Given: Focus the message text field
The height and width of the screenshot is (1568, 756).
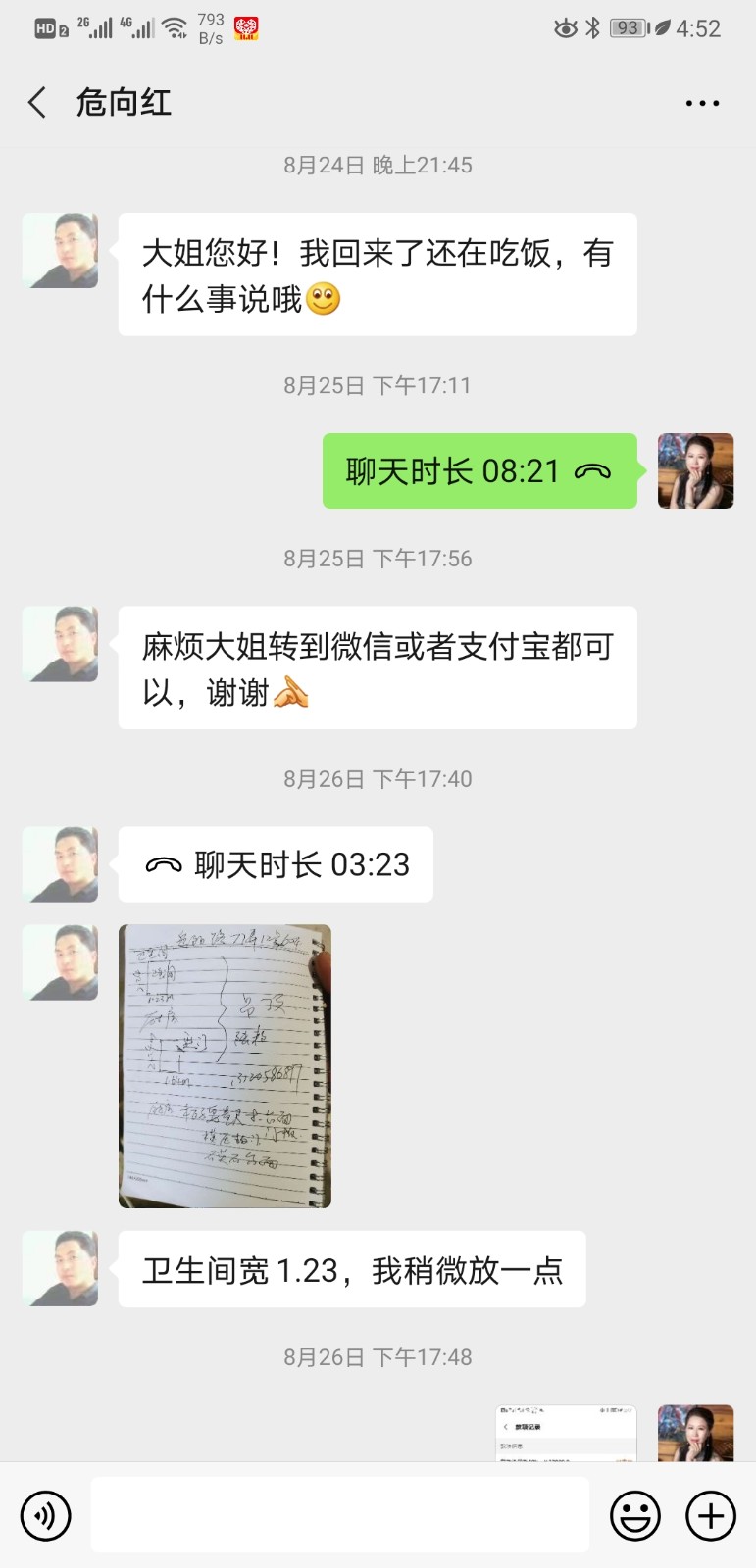Looking at the screenshot, I should (x=339, y=1515).
